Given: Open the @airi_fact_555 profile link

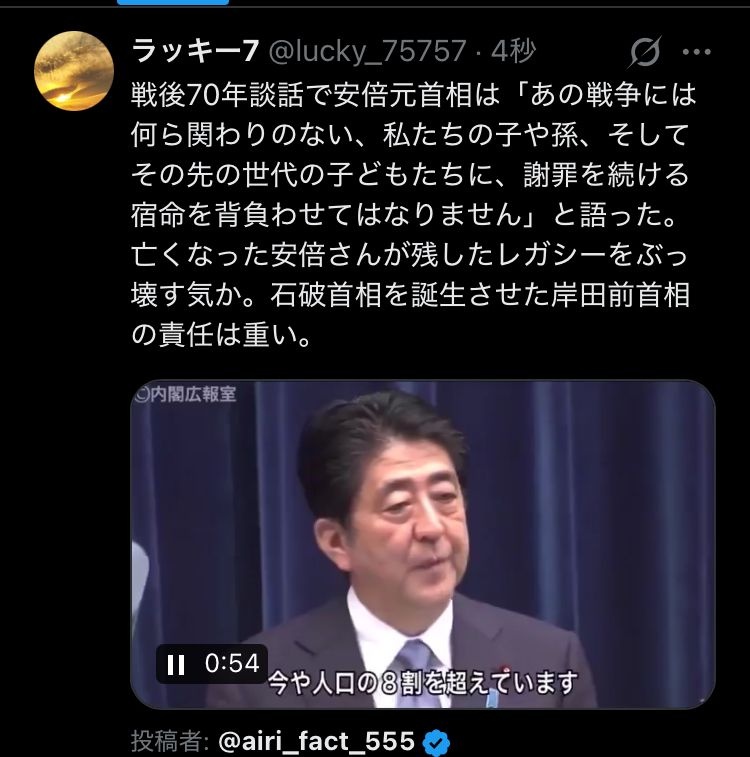Looking at the screenshot, I should pos(315,741).
